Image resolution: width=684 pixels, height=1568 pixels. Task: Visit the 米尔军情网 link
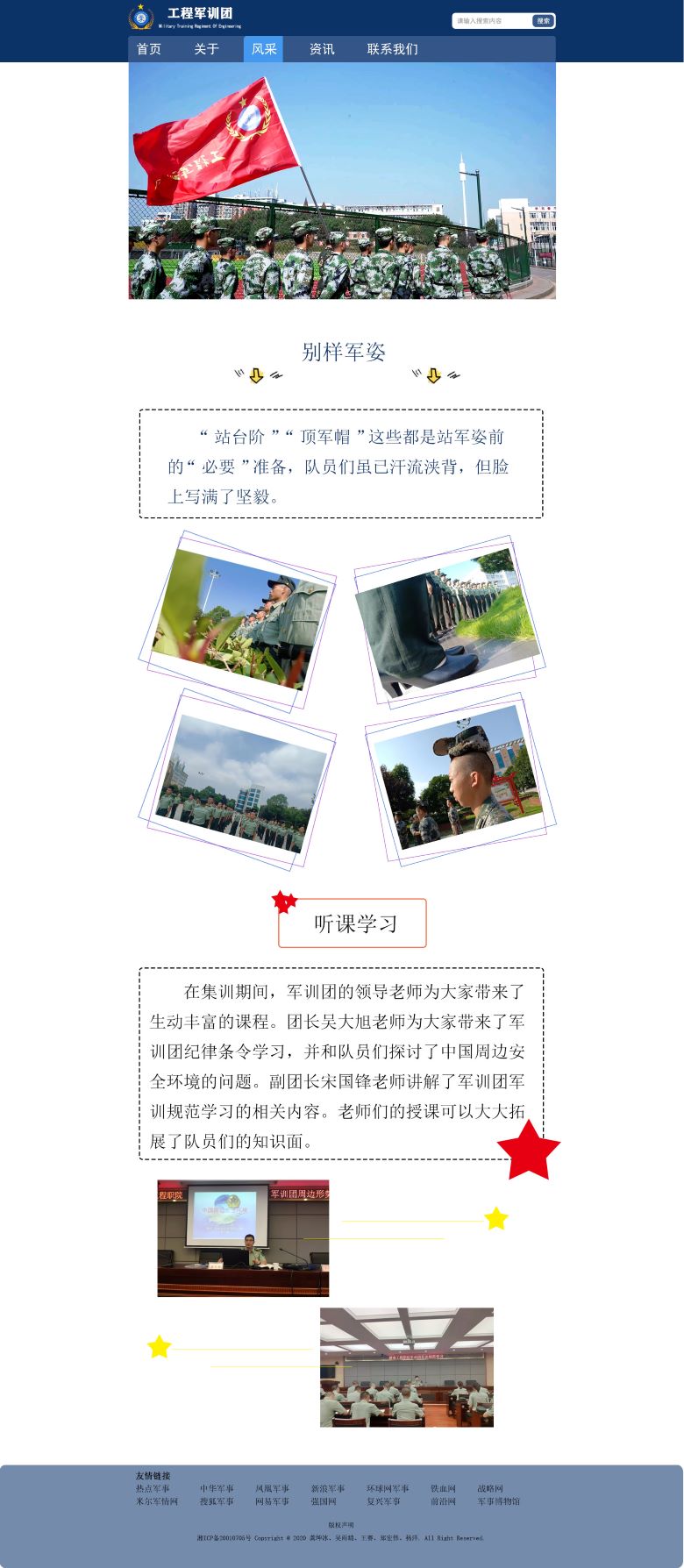point(156,1501)
